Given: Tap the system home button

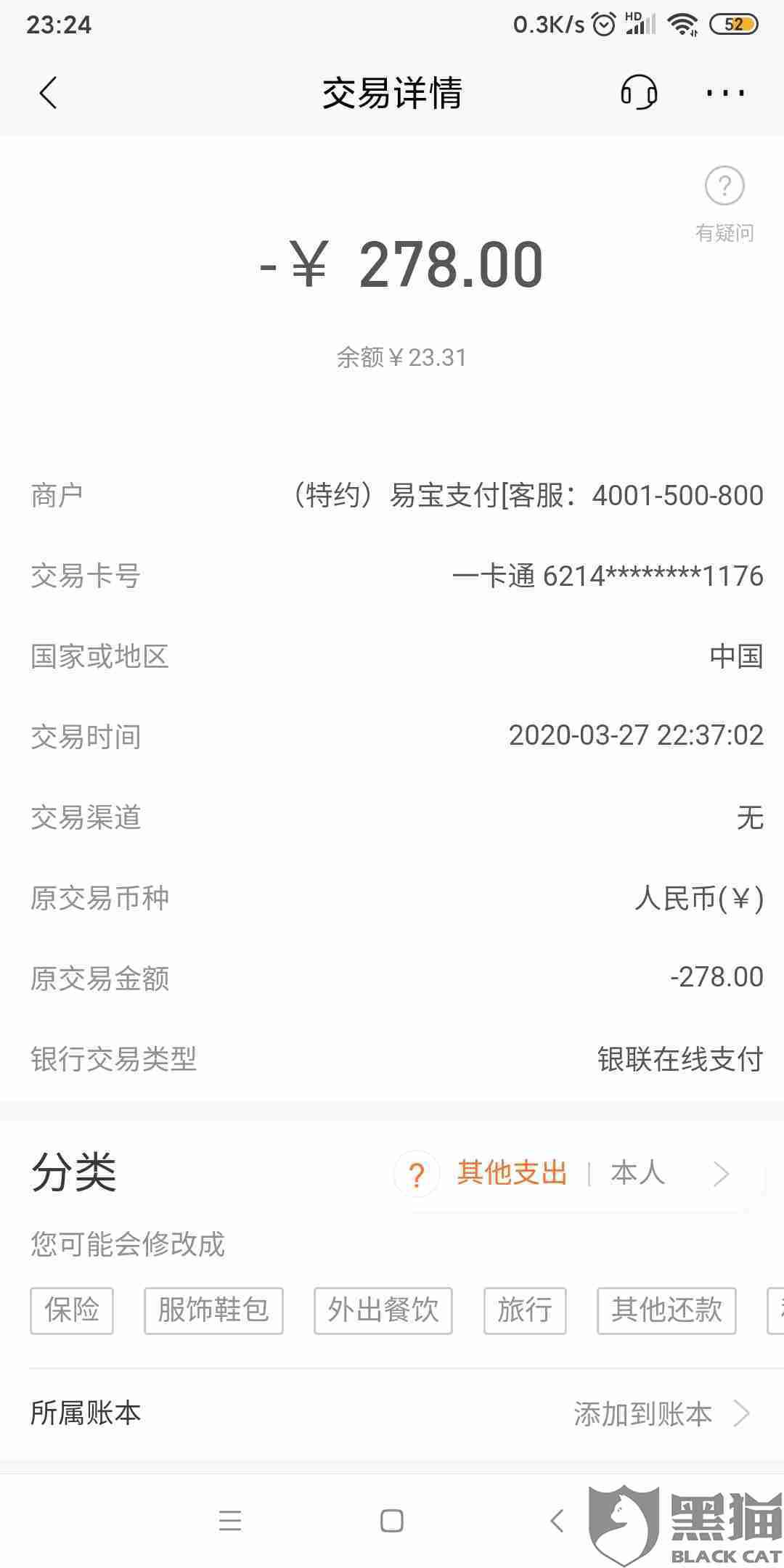Looking at the screenshot, I should [x=392, y=1521].
